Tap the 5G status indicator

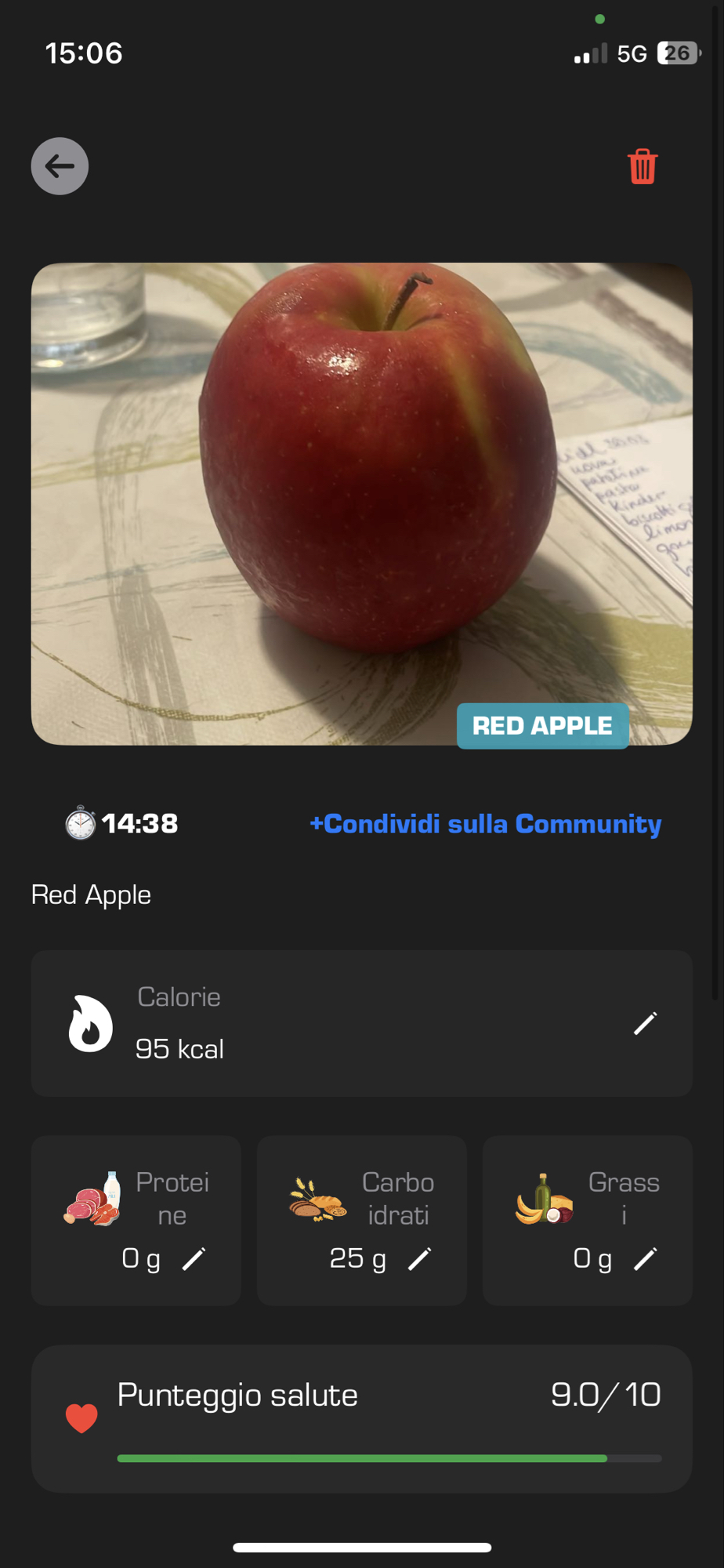pyautogui.click(x=631, y=53)
